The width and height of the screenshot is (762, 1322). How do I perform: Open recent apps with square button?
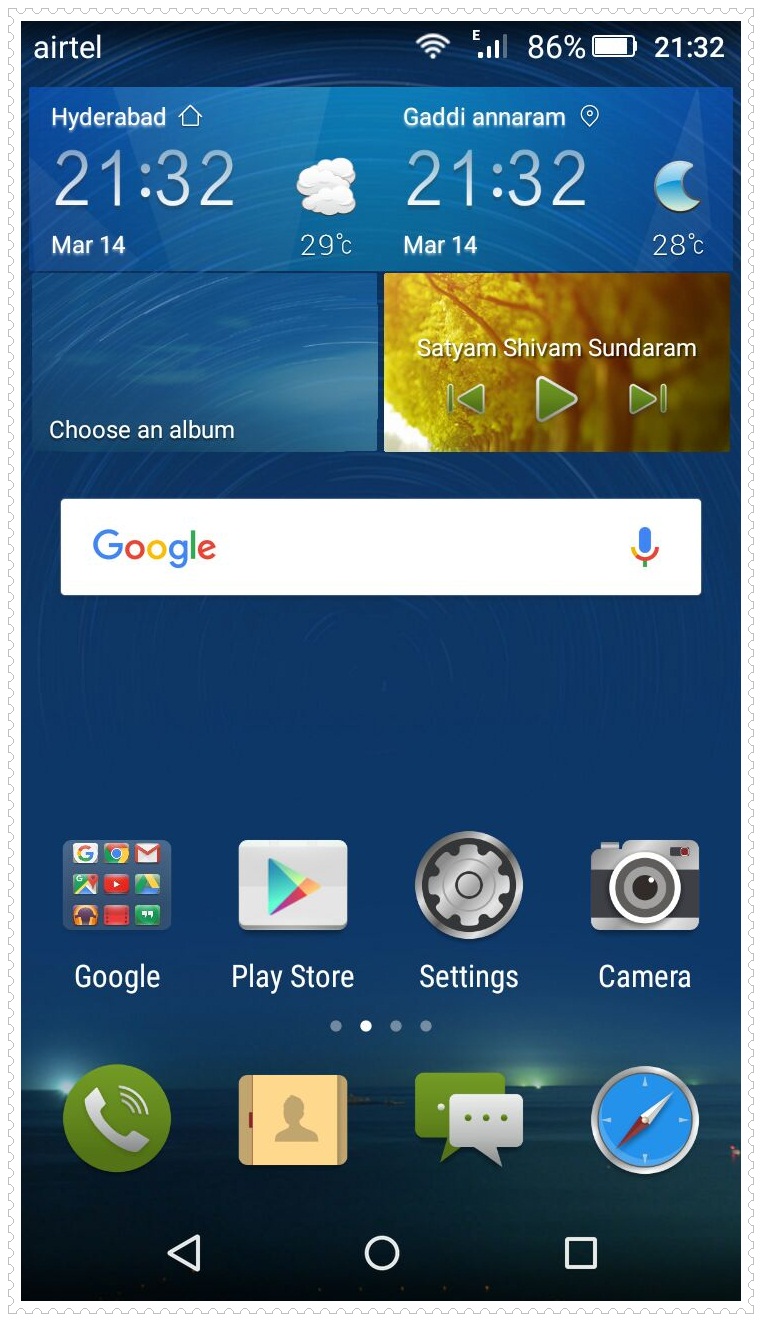[x=580, y=1252]
